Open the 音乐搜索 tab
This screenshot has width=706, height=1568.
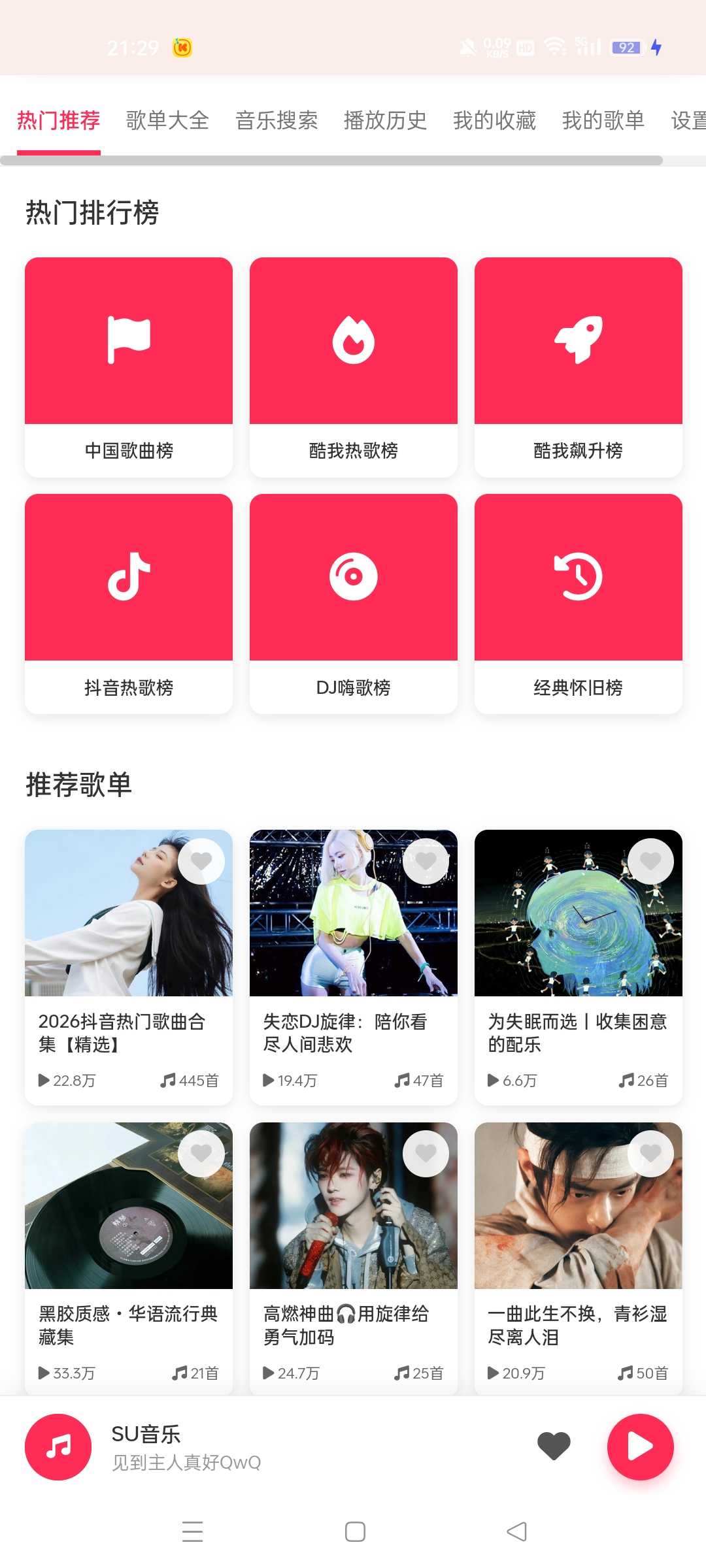(x=277, y=121)
